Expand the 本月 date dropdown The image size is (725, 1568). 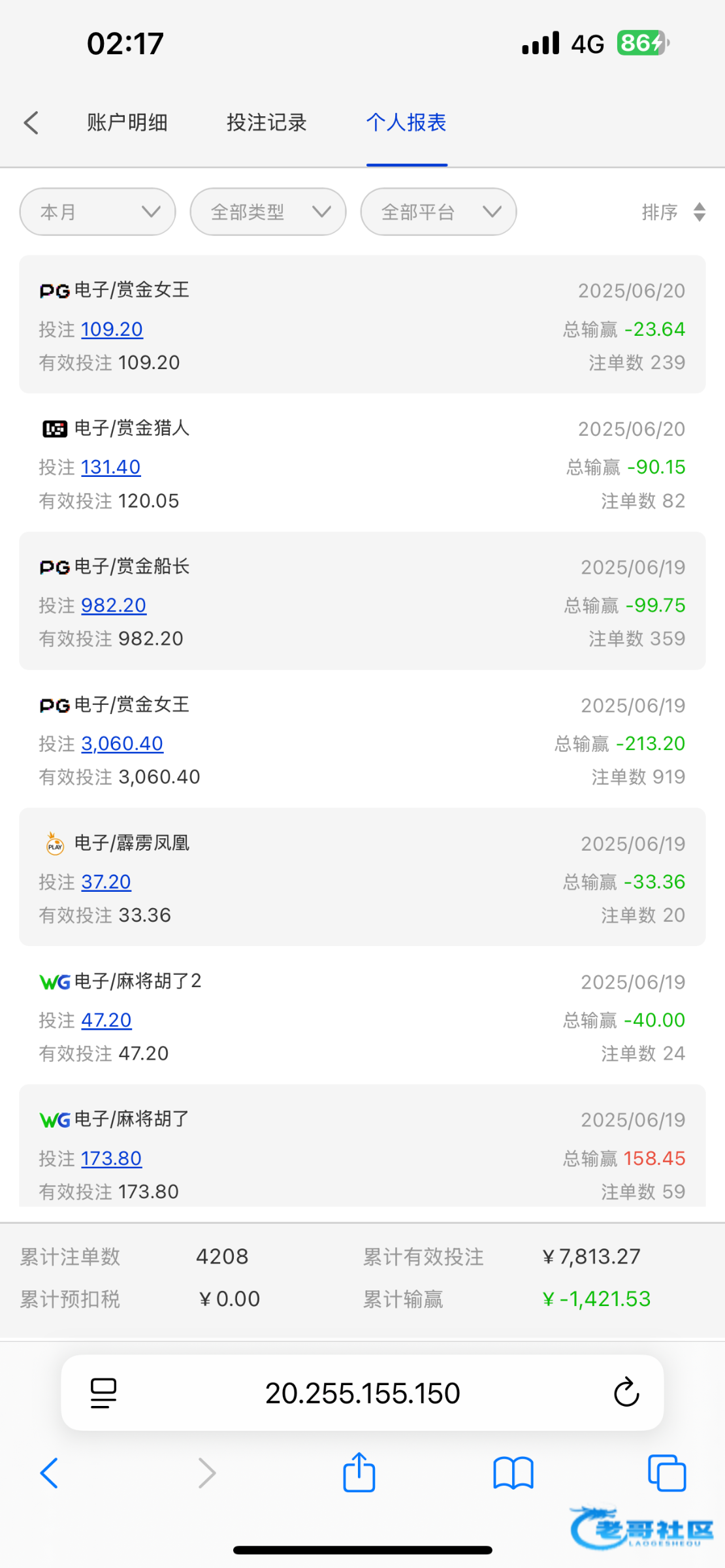coord(98,212)
